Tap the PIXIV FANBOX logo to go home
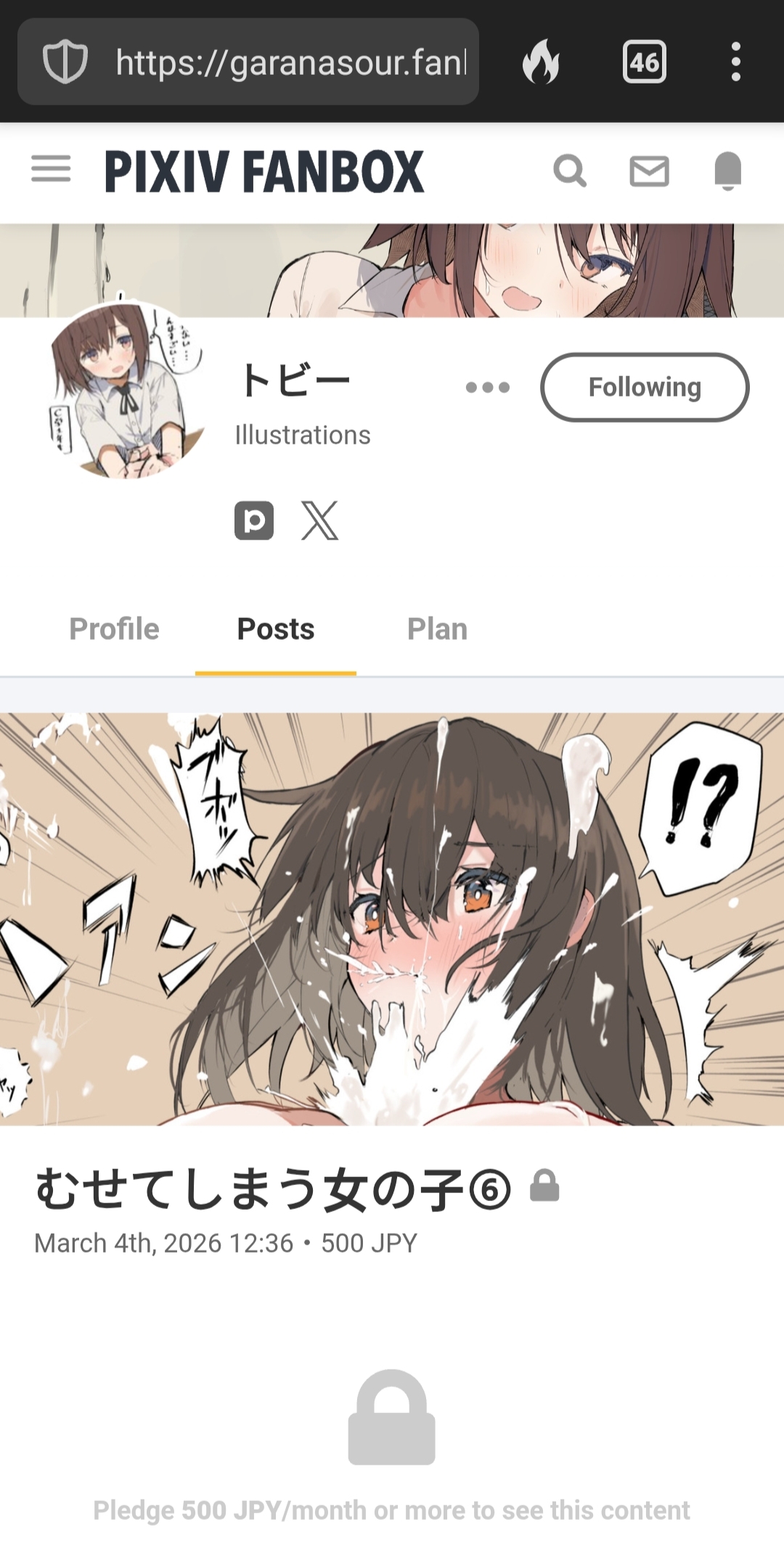Image resolution: width=784 pixels, height=1551 pixels. pyautogui.click(x=264, y=171)
